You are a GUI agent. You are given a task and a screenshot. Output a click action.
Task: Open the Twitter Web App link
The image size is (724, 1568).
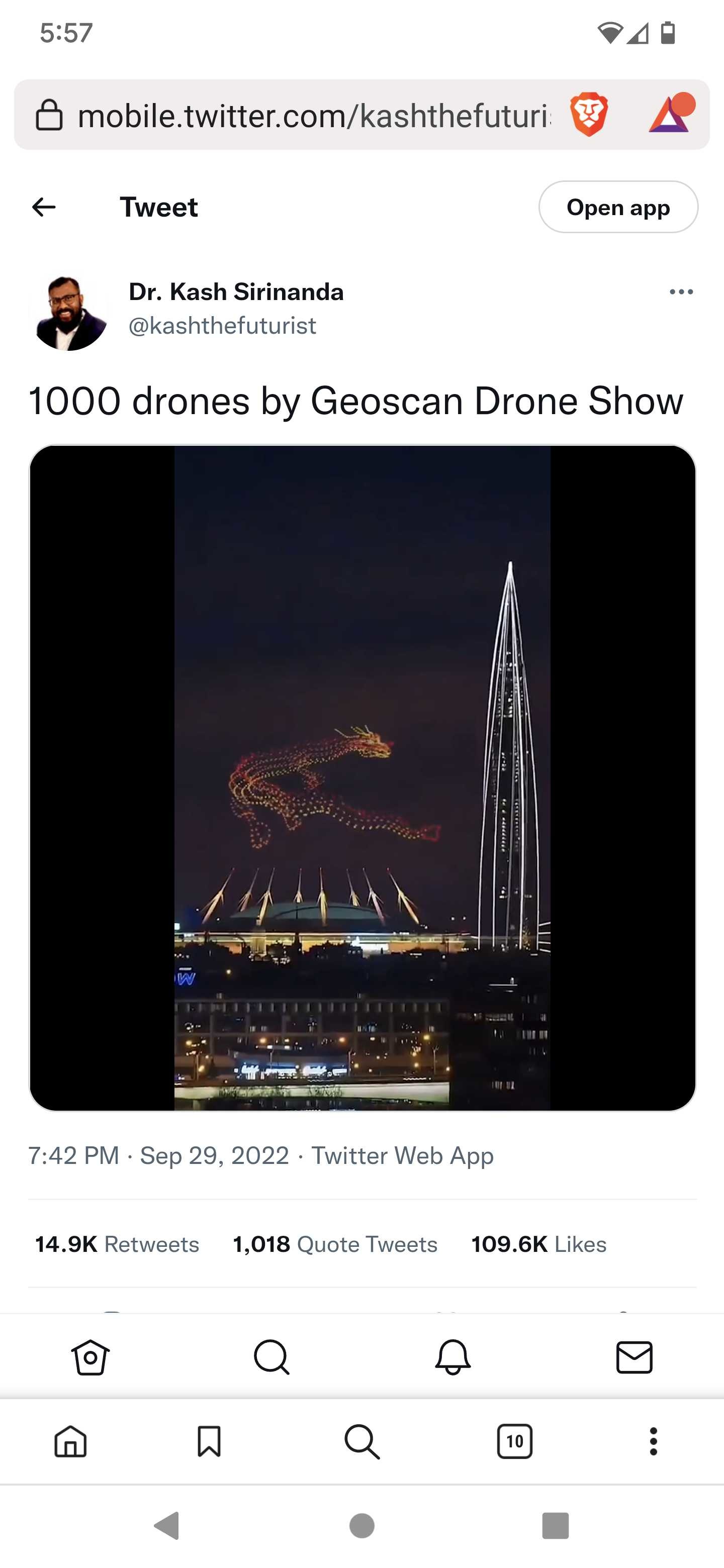pyautogui.click(x=403, y=1155)
